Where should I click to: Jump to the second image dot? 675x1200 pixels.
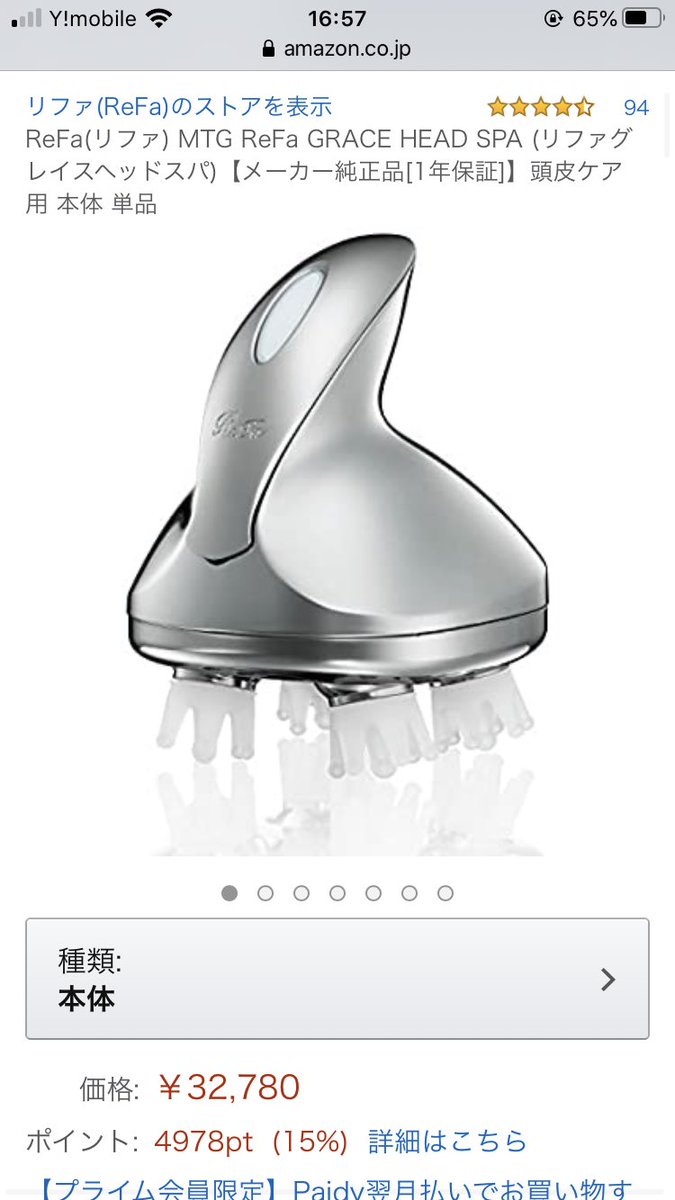point(265,893)
